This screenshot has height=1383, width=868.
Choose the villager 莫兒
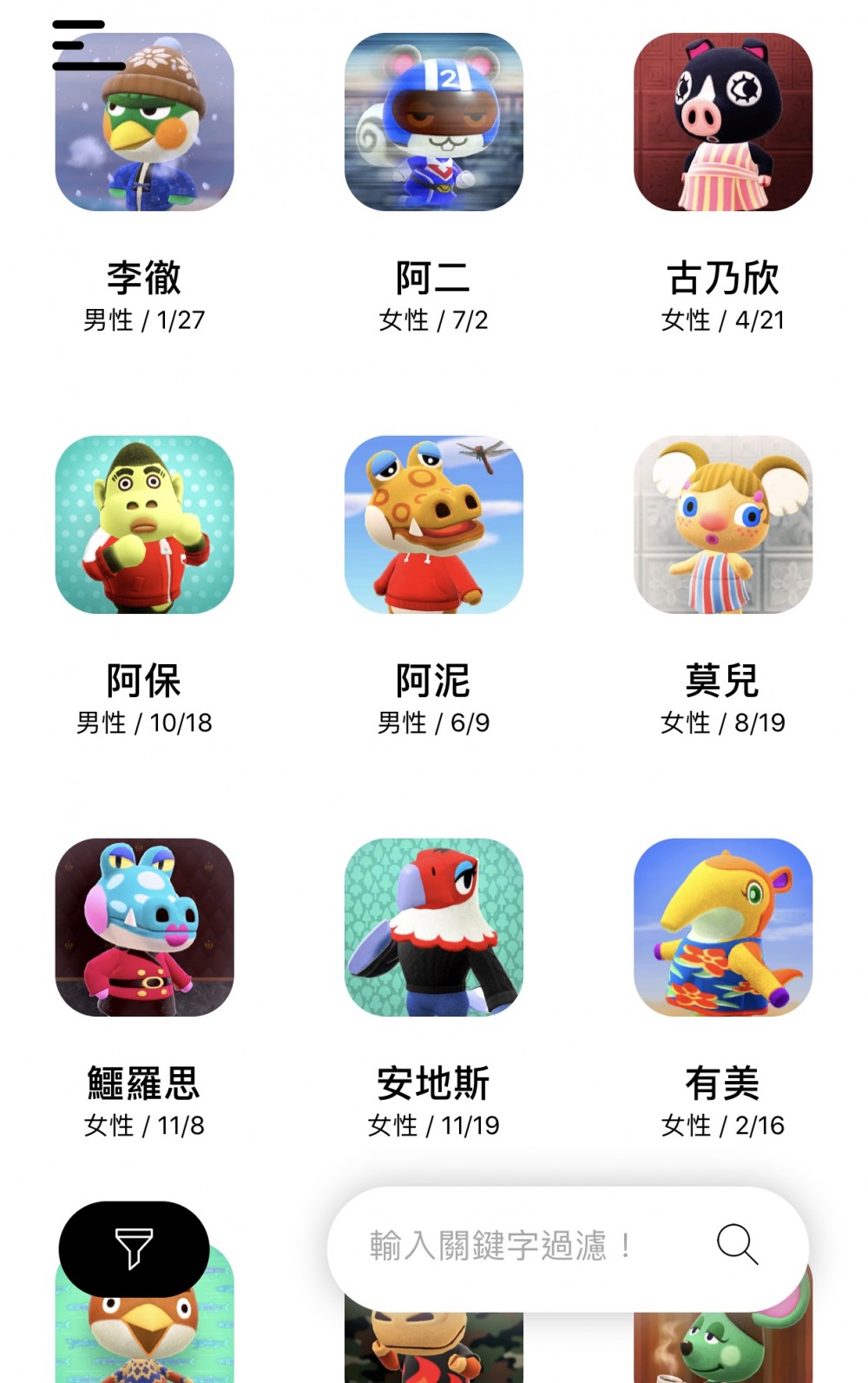point(722,525)
